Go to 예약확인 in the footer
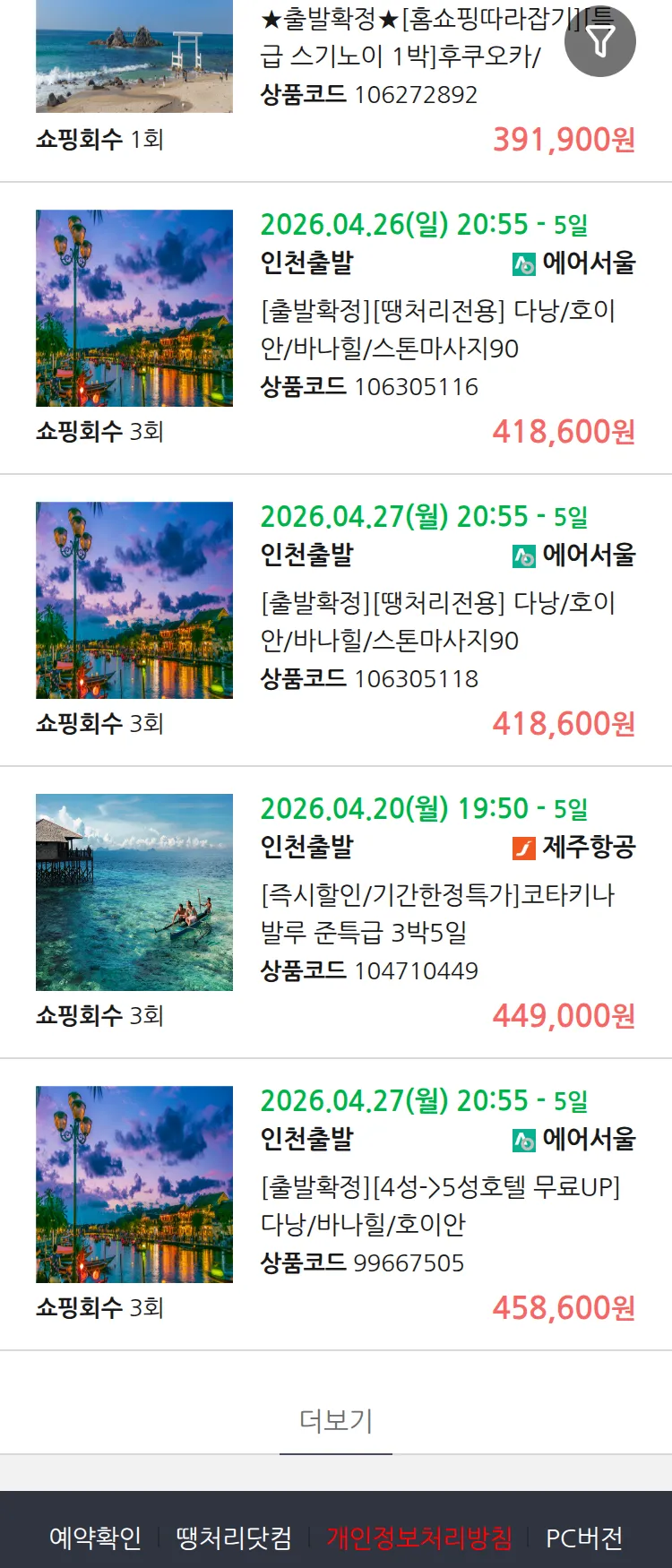 click(96, 1538)
